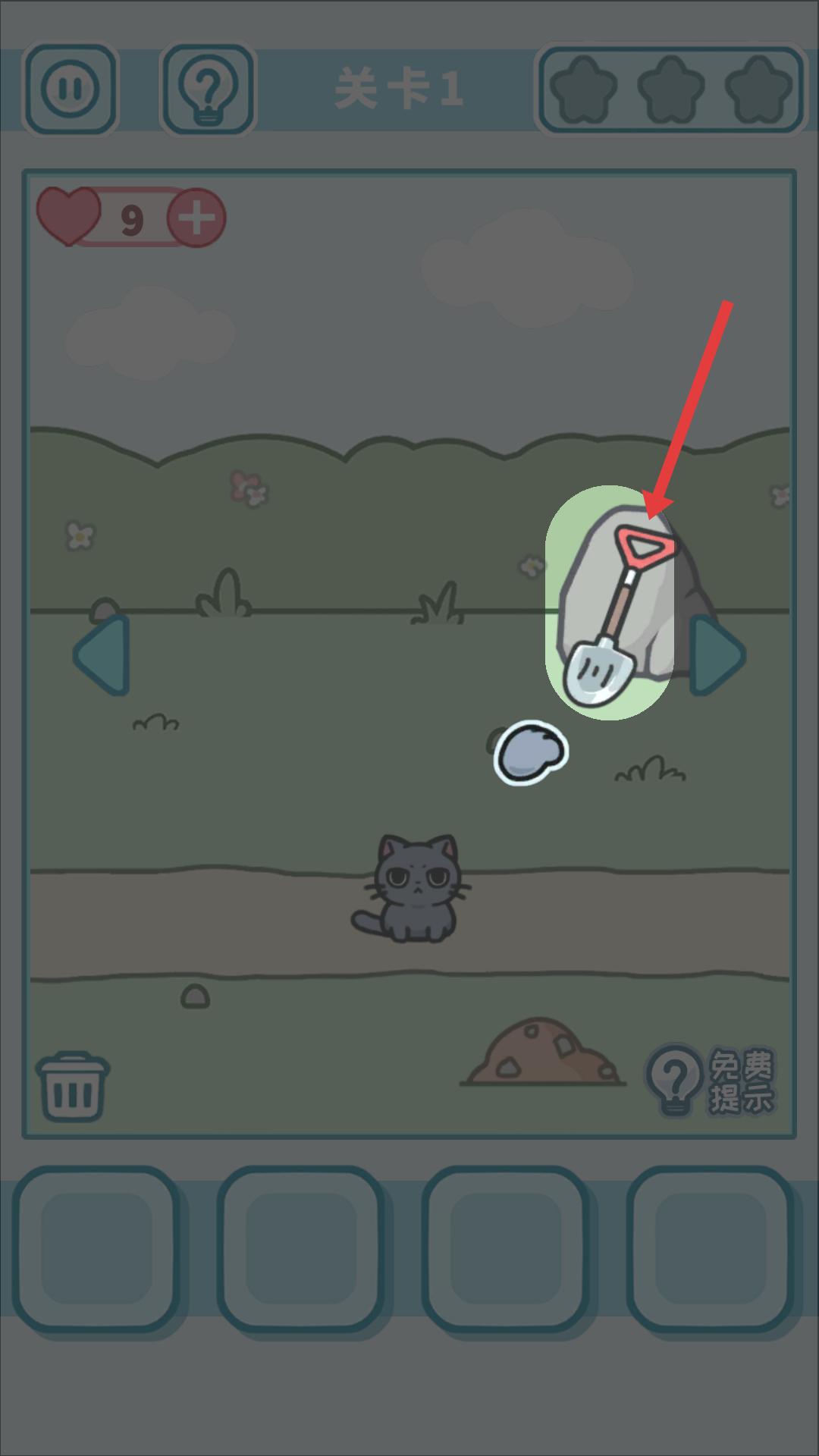Open the trash bin

click(72, 1086)
